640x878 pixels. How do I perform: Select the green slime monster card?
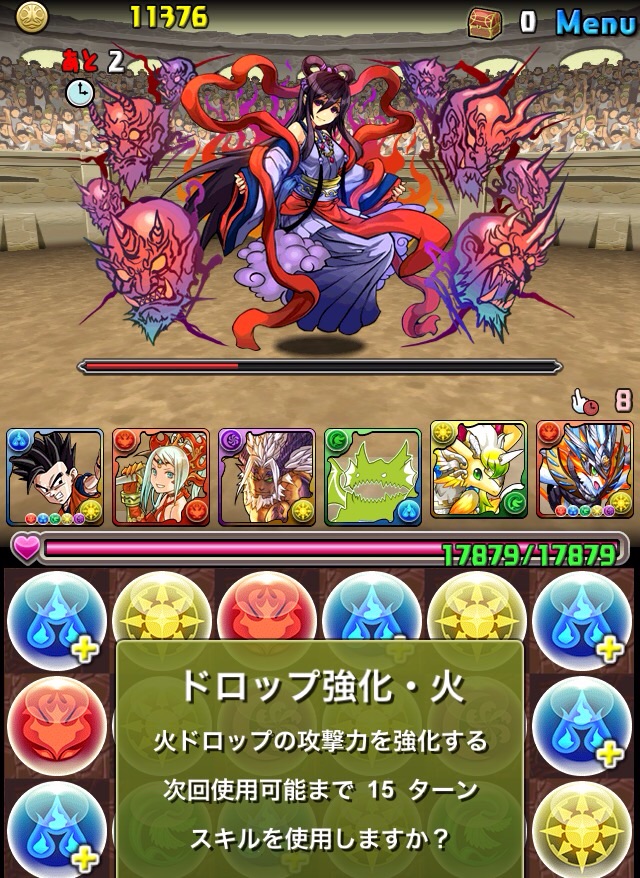pyautogui.click(x=373, y=477)
